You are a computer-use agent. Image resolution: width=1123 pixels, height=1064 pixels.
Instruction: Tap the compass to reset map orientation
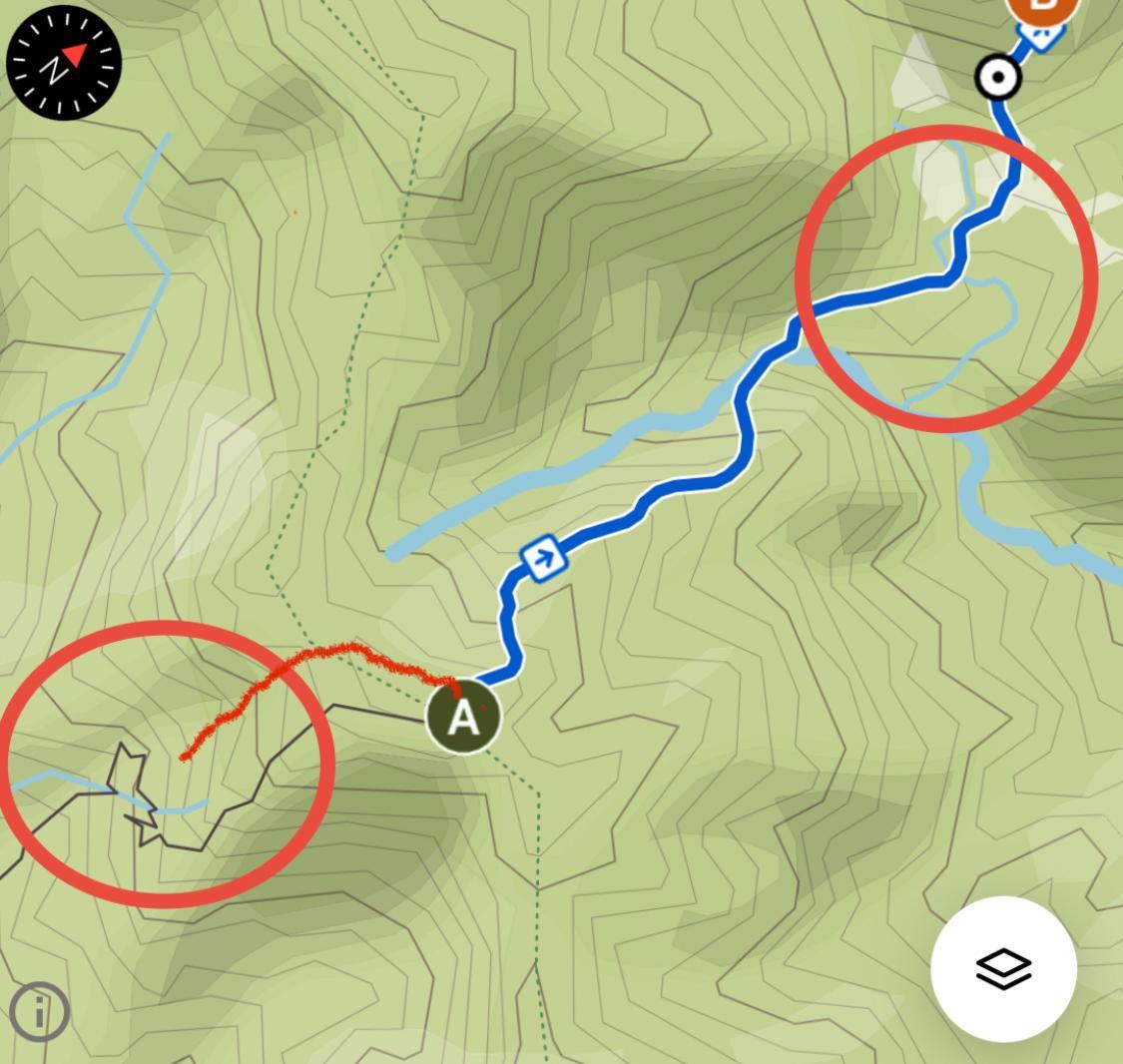tap(63, 62)
